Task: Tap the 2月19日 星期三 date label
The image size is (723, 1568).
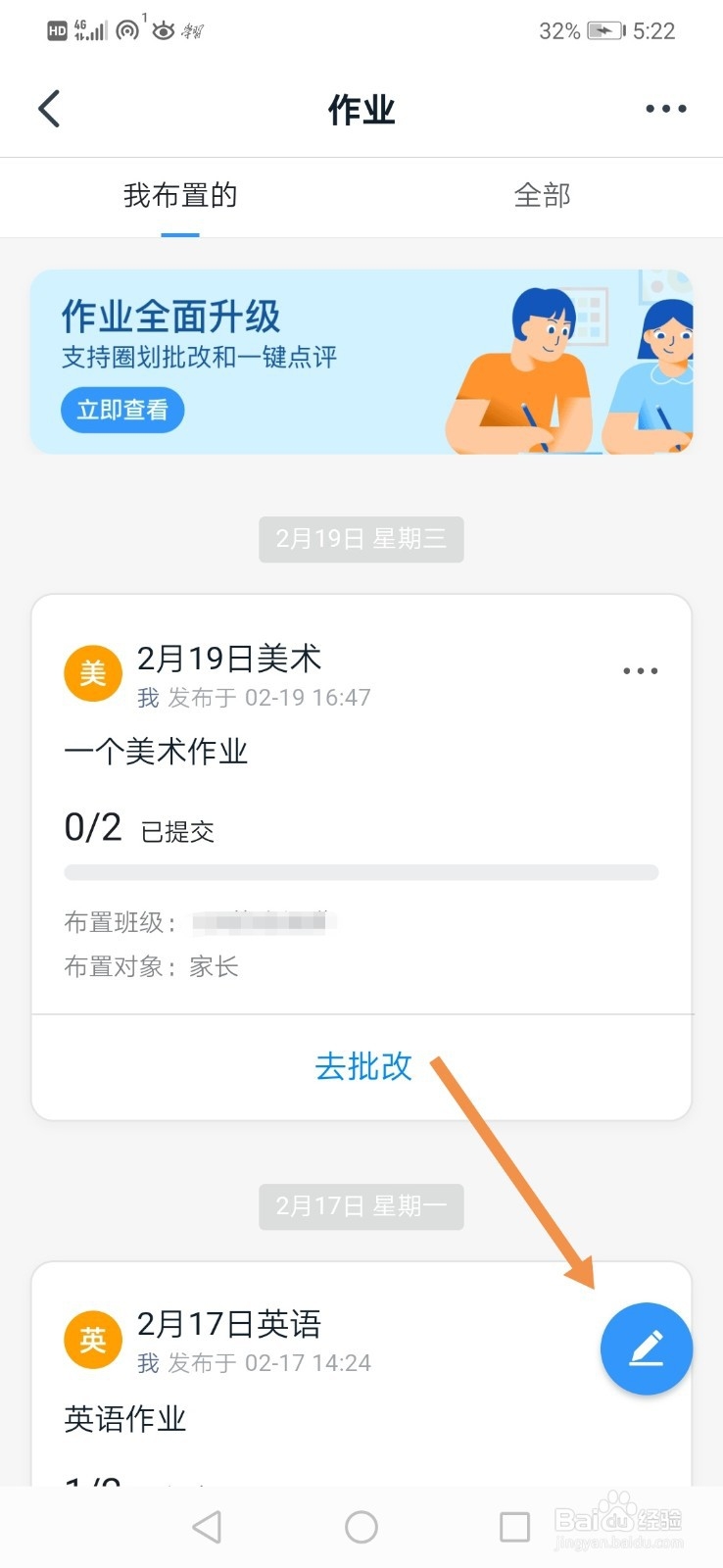Action: point(361,538)
